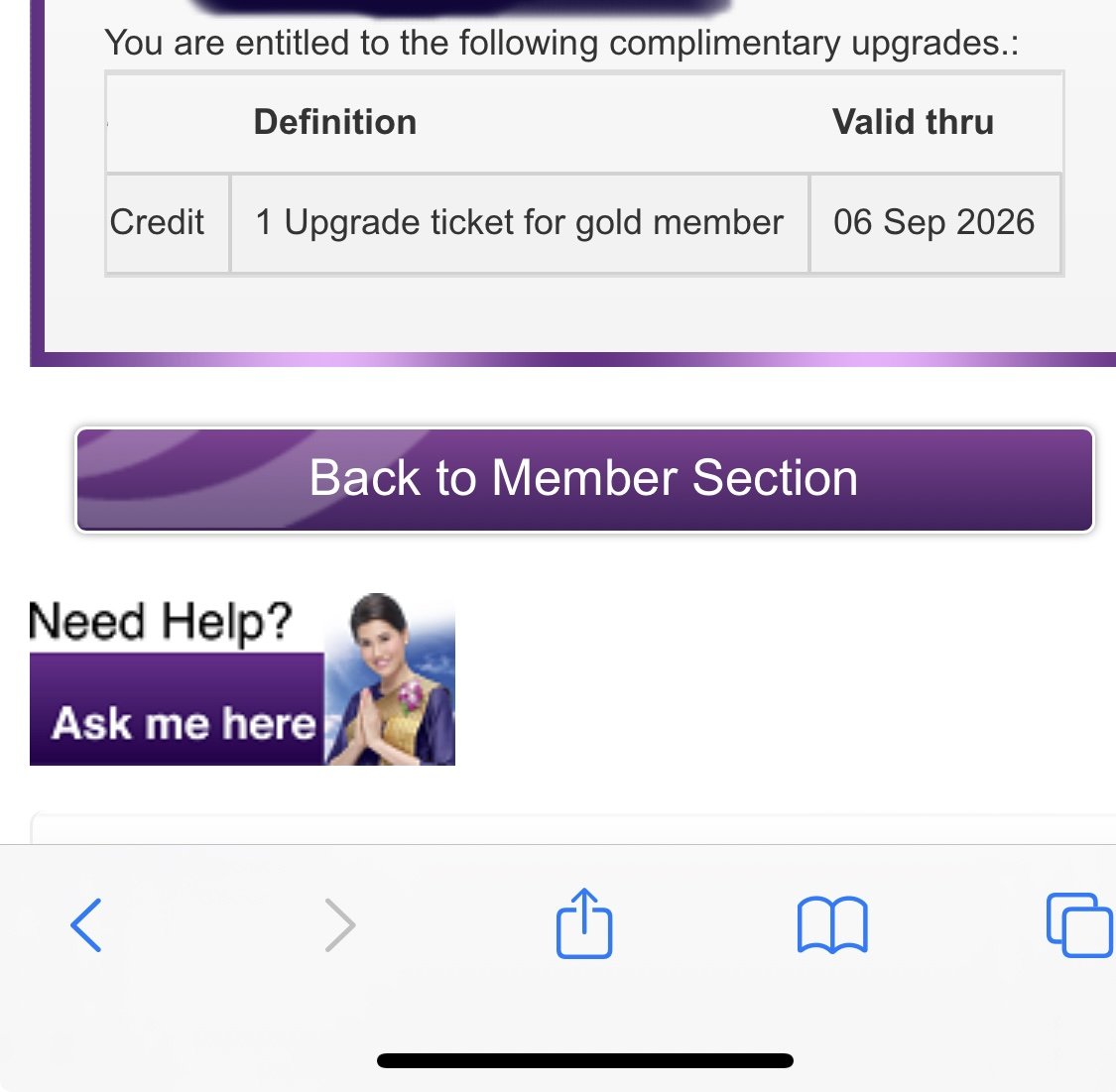Tap Back to Member Section button
The image size is (1116, 1092).
coord(584,479)
